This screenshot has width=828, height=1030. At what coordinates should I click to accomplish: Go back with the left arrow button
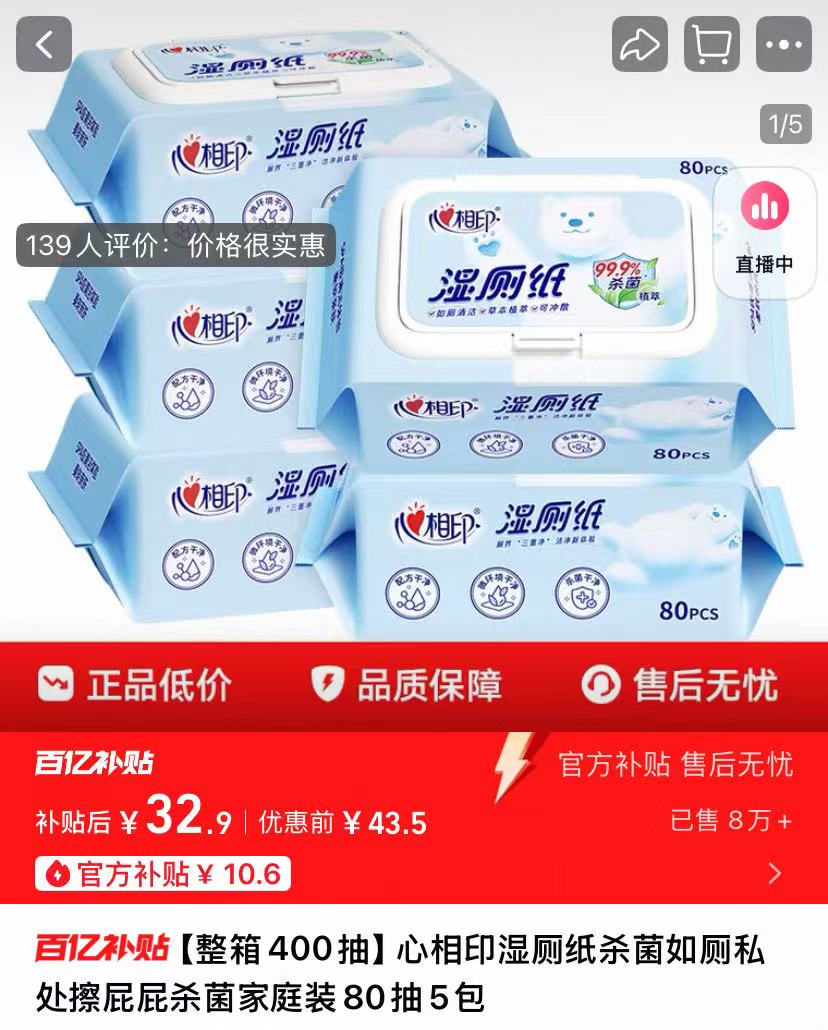pyautogui.click(x=42, y=44)
